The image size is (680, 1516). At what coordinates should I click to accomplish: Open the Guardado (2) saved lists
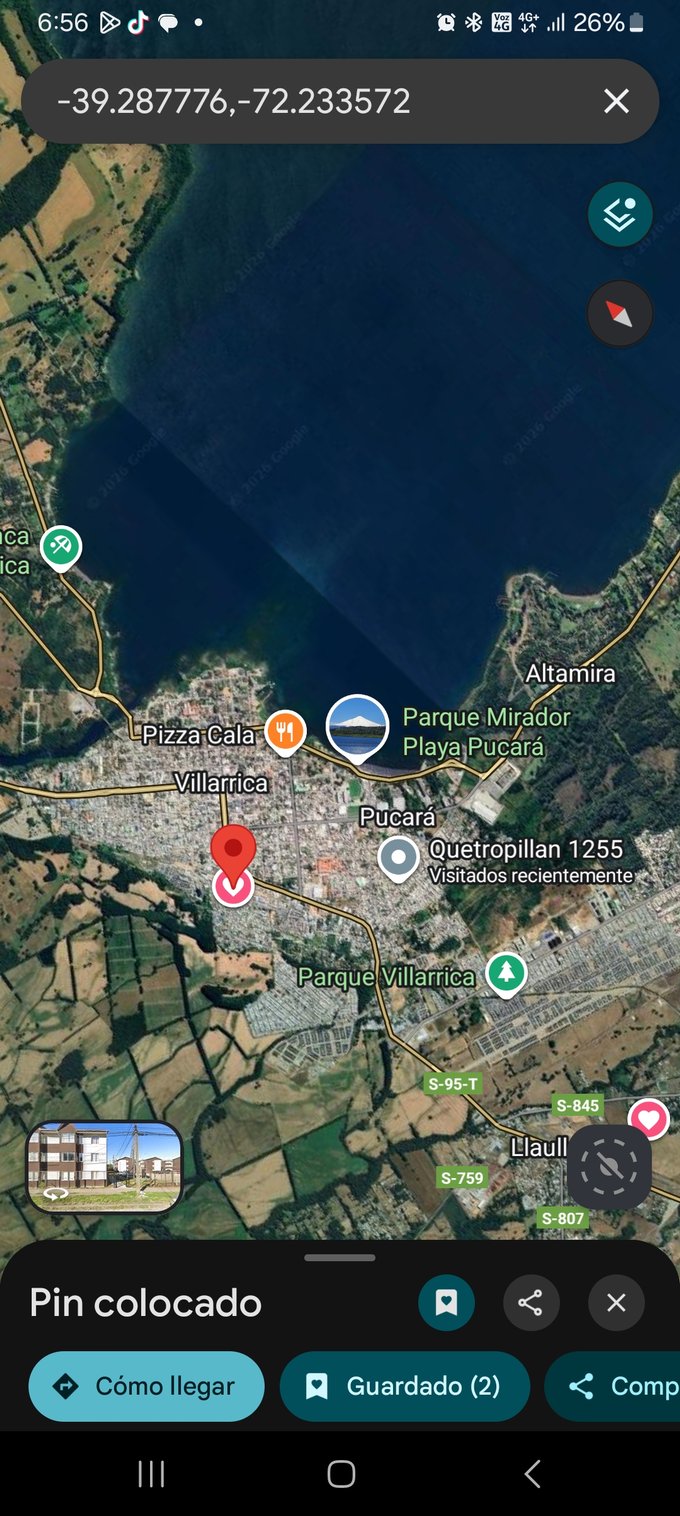coord(404,1386)
